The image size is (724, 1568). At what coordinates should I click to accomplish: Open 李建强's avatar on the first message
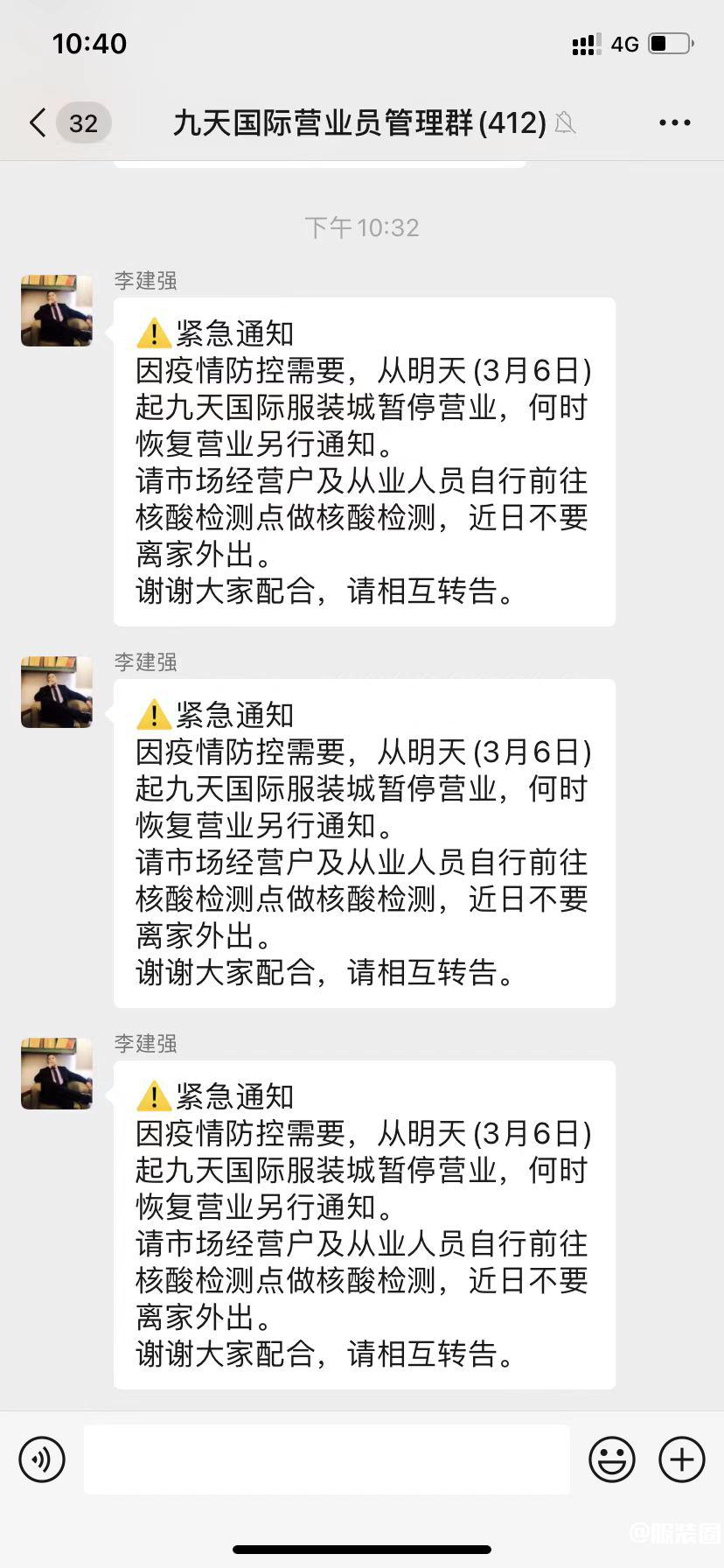(x=57, y=311)
